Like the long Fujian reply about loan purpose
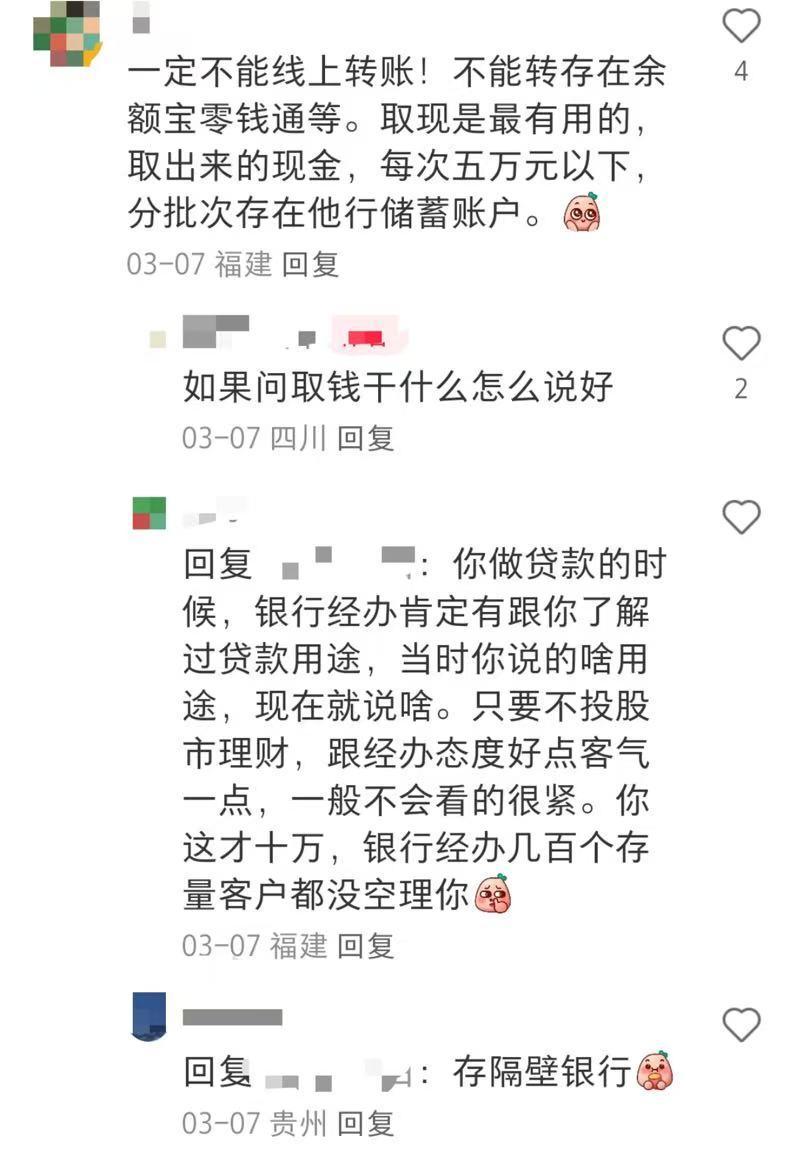Screen dimensions: 796x1162 pyautogui.click(x=740, y=515)
